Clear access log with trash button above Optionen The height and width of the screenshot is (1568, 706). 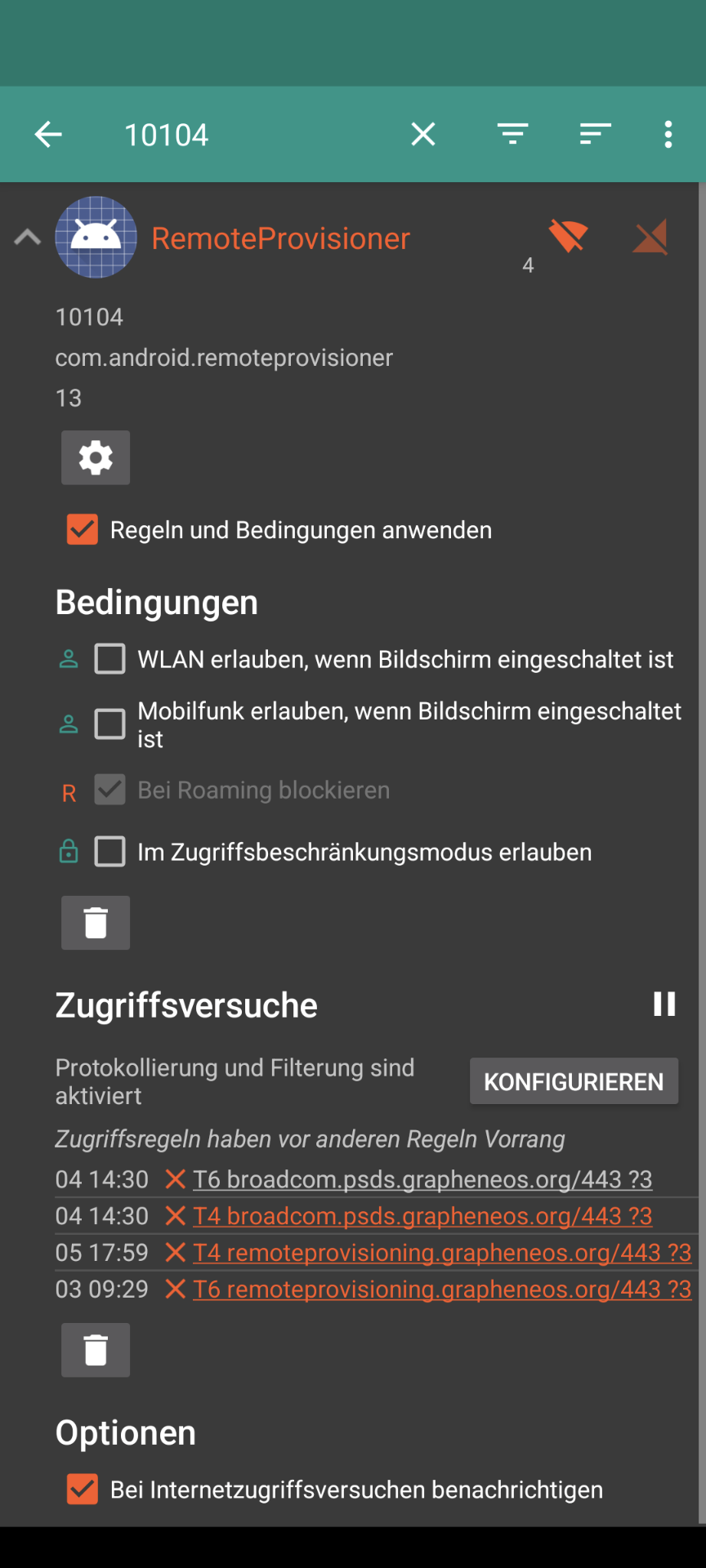96,1350
